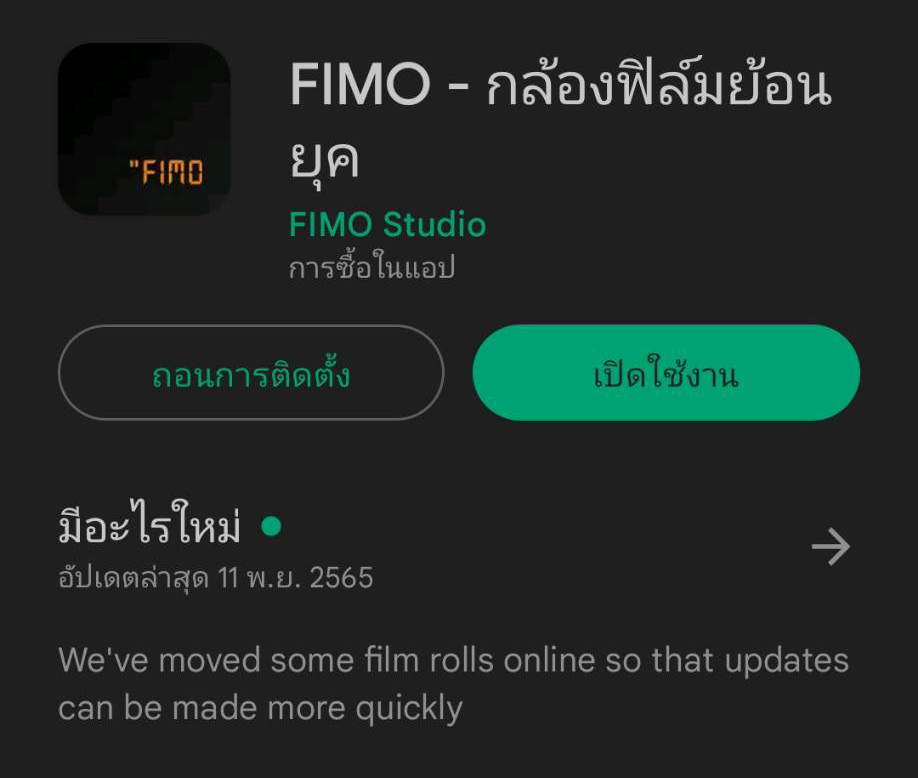This screenshot has width=918, height=778.
Task: Open FIMO Studio developer page
Action: [387, 224]
